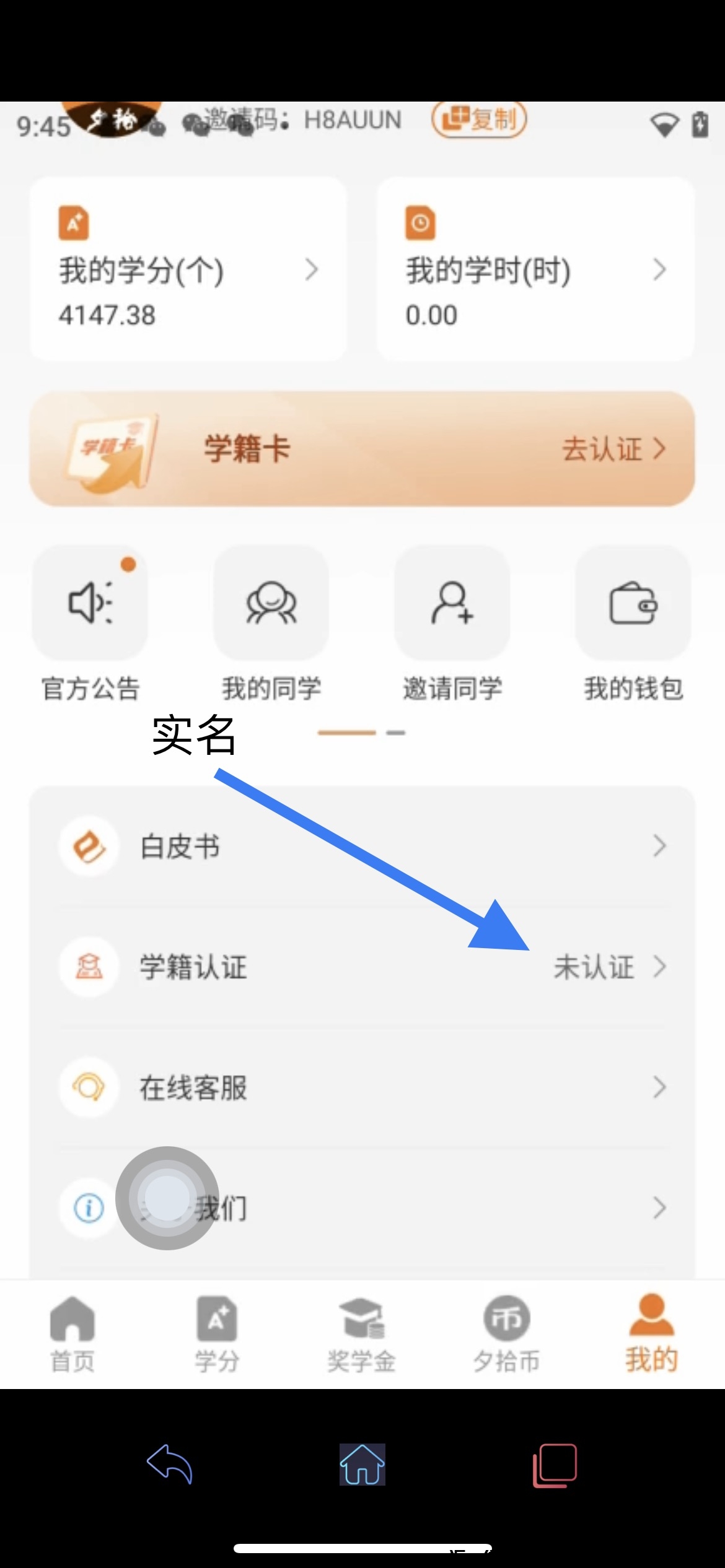Tap the system back arrow
The width and height of the screenshot is (725, 1568).
(x=170, y=1465)
